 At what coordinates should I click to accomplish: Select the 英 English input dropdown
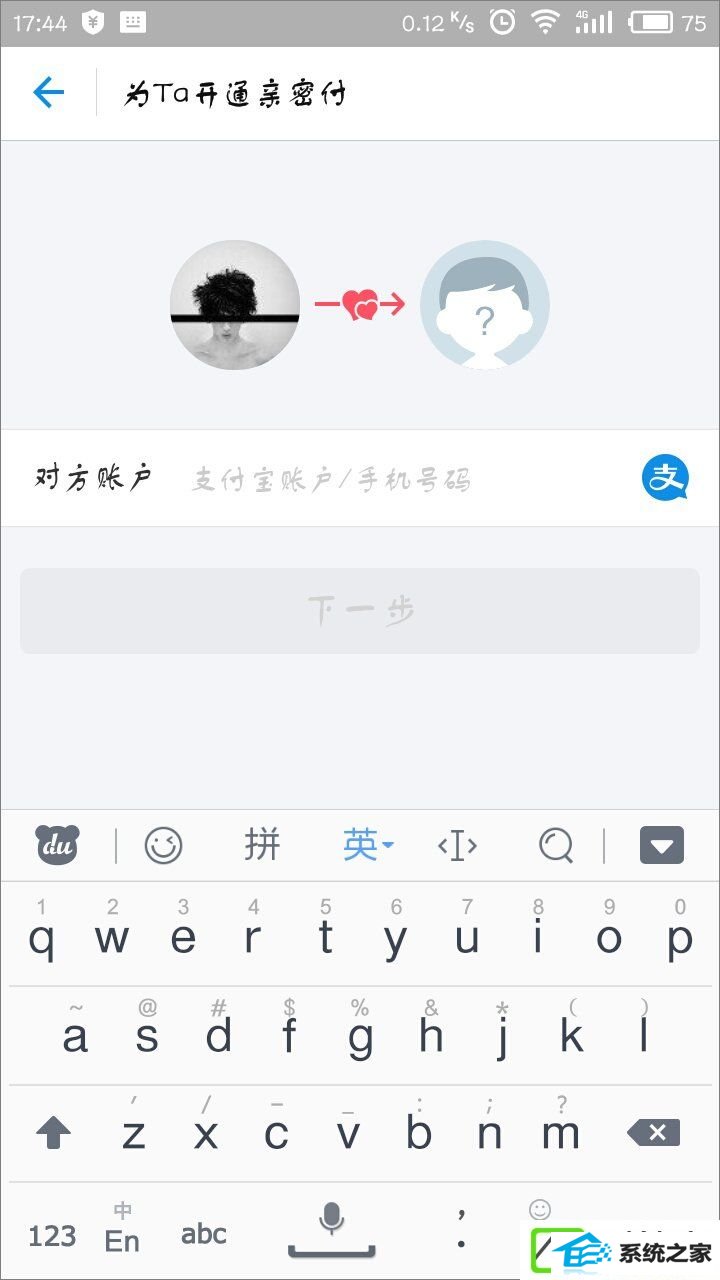pyautogui.click(x=367, y=846)
